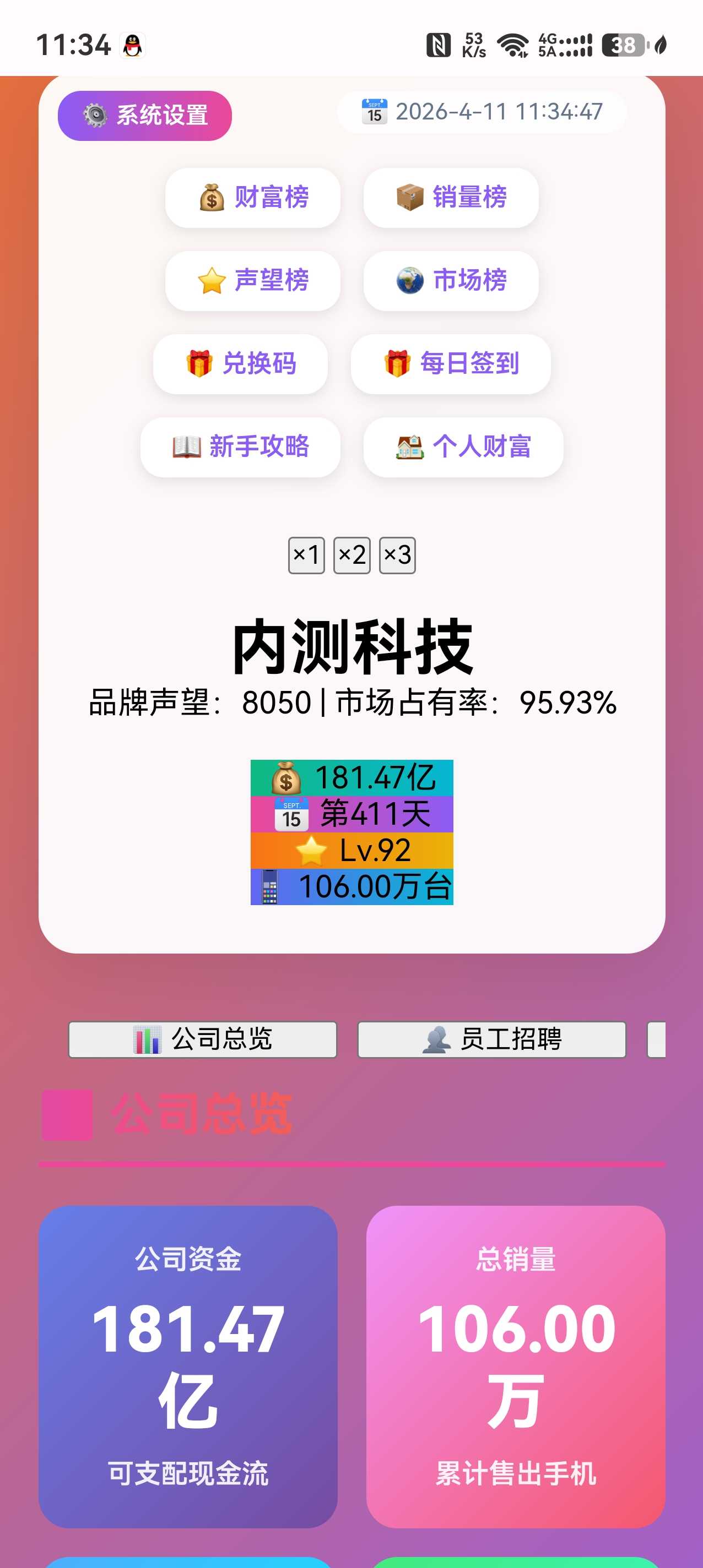
Task: Show the 声望榜 reputation ranking
Action: (253, 281)
